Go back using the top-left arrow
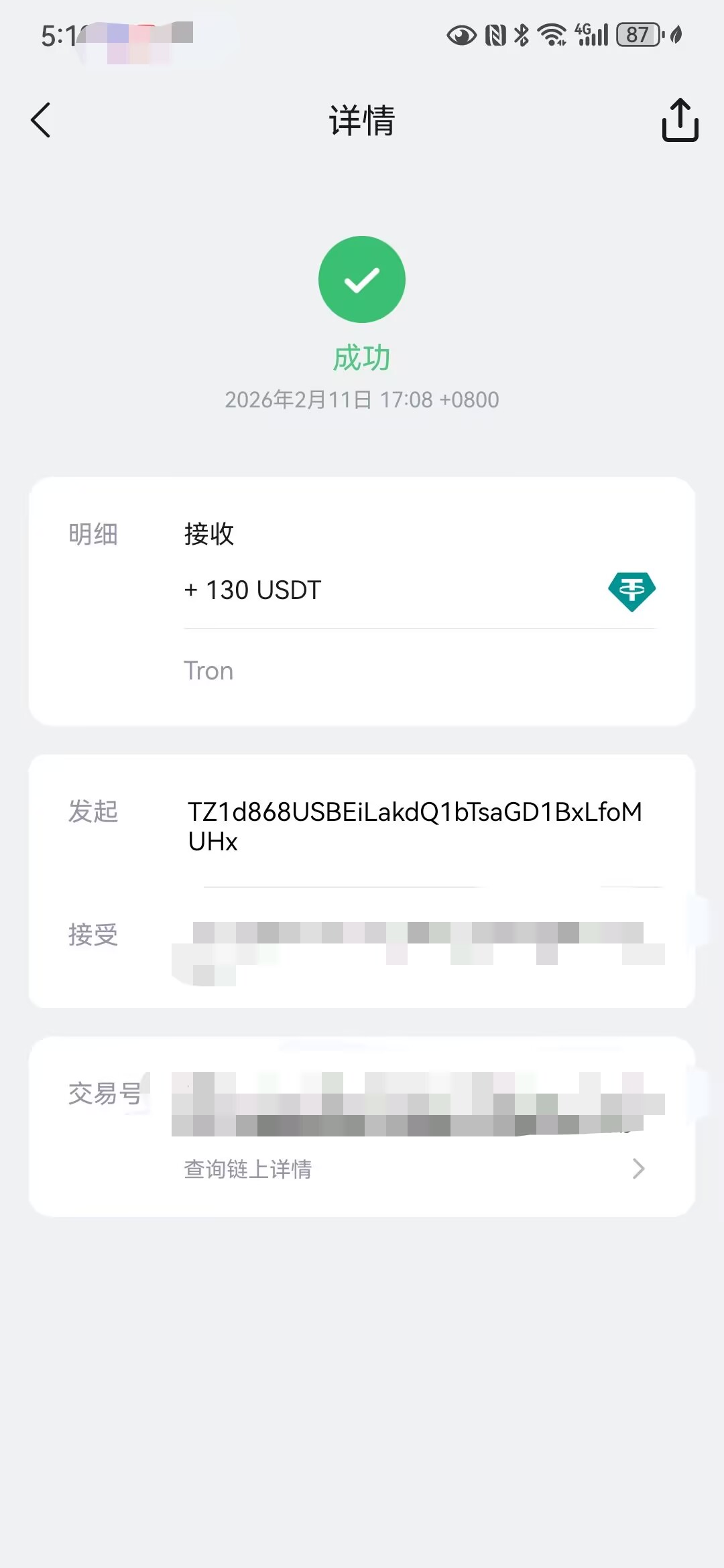 pos(42,121)
